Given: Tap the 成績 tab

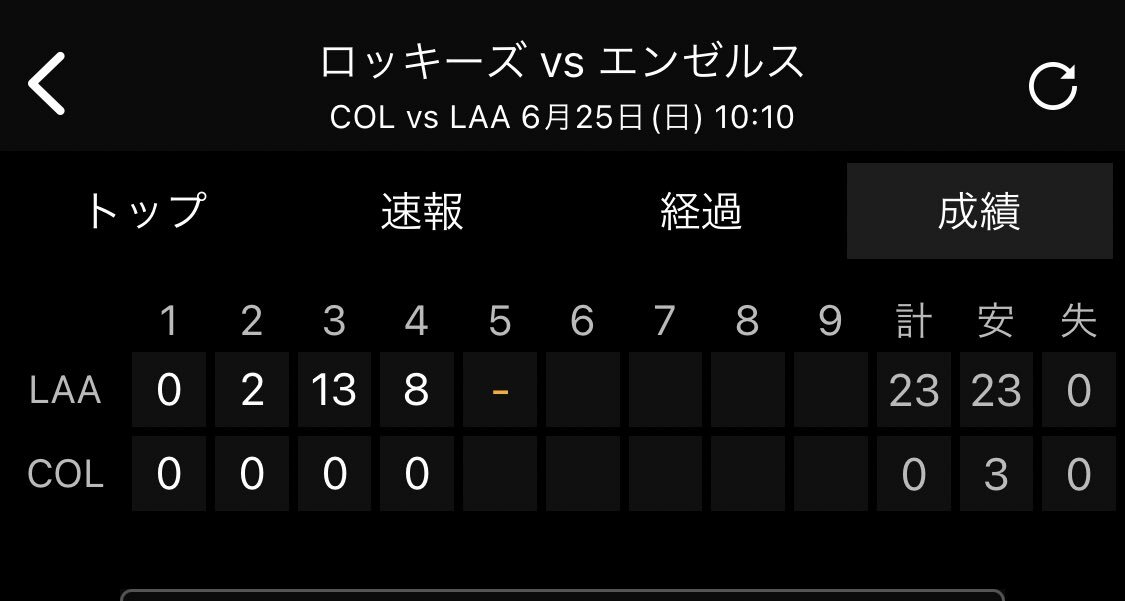Looking at the screenshot, I should 979,212.
